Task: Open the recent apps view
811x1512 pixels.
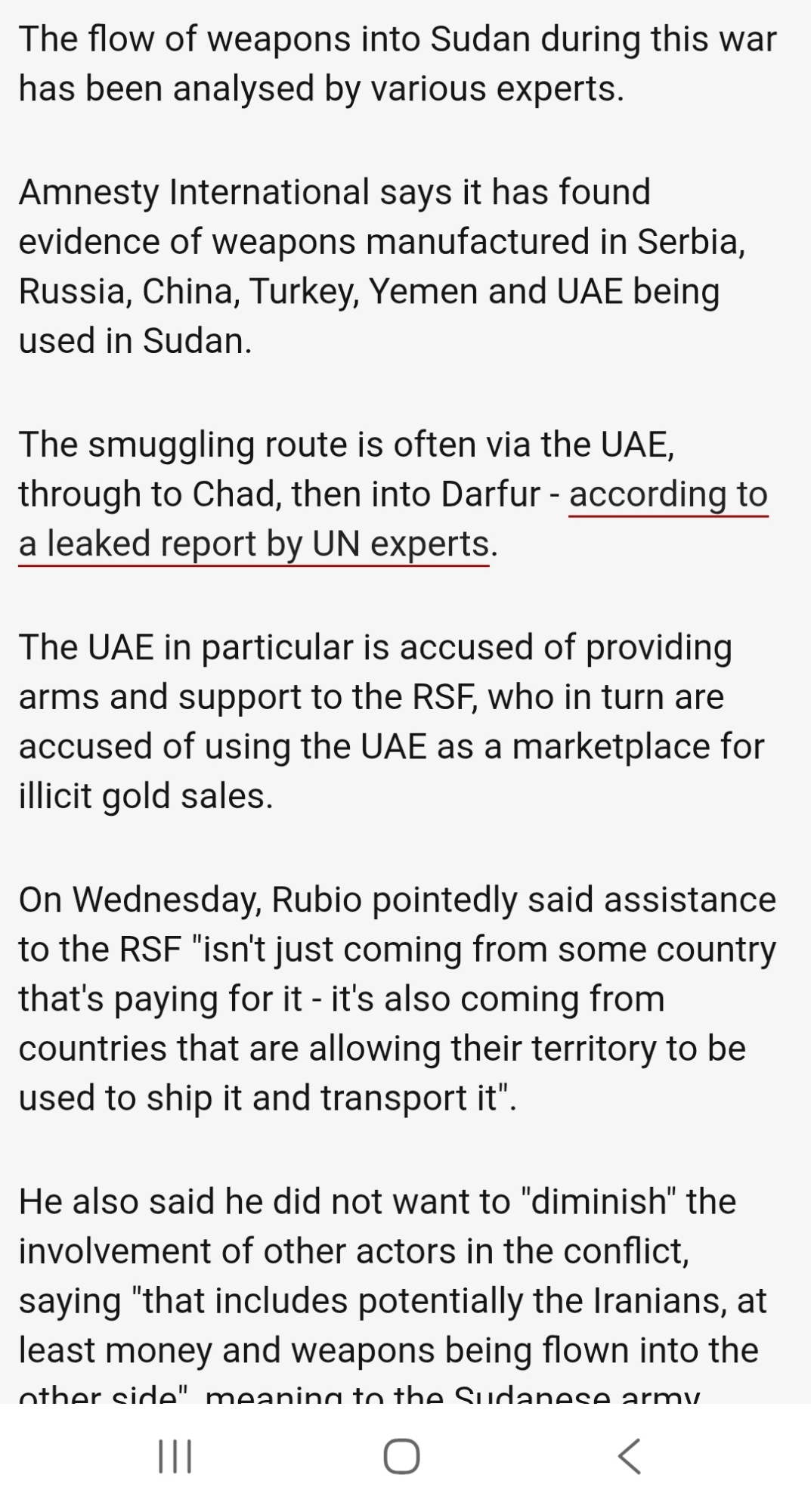Action: (x=175, y=1456)
